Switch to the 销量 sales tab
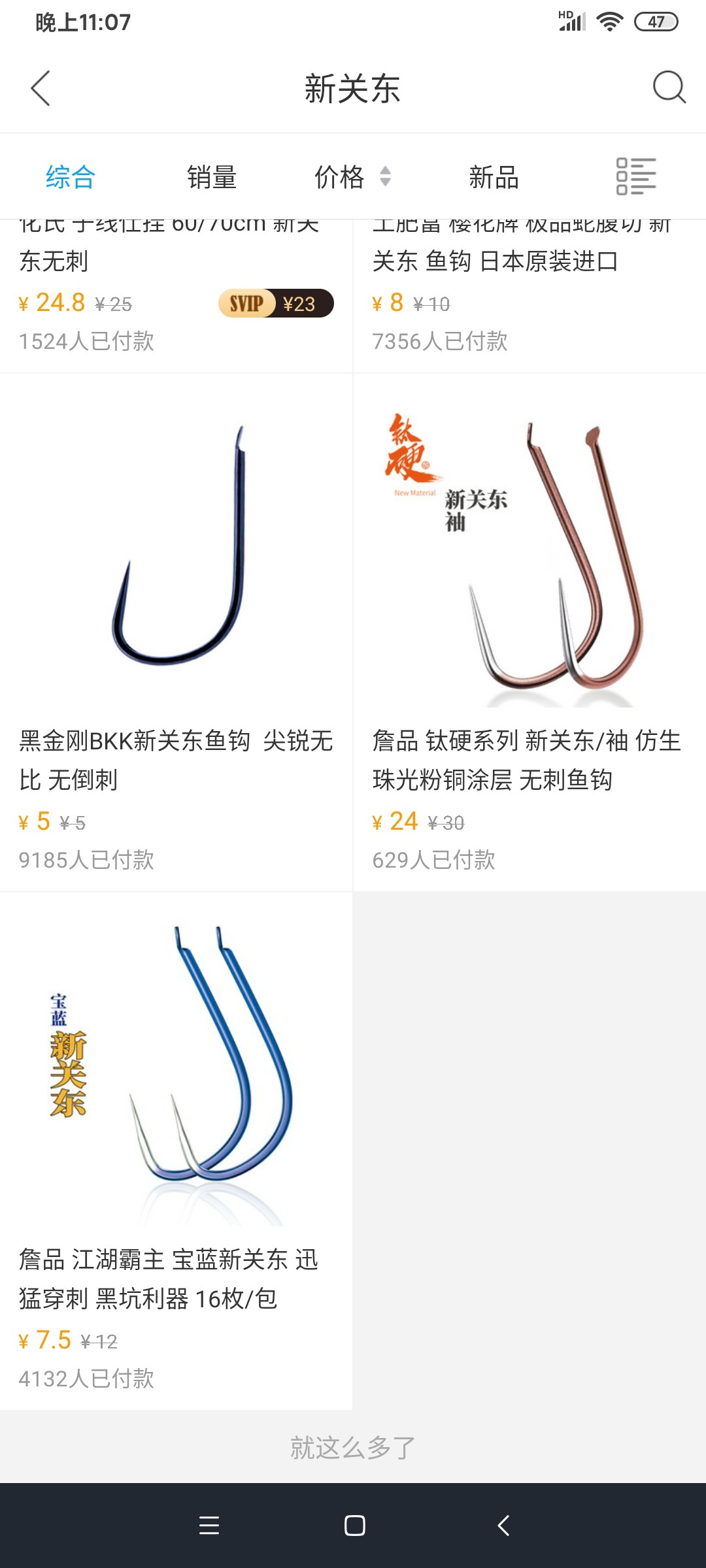Viewport: 706px width, 1568px height. tap(212, 176)
